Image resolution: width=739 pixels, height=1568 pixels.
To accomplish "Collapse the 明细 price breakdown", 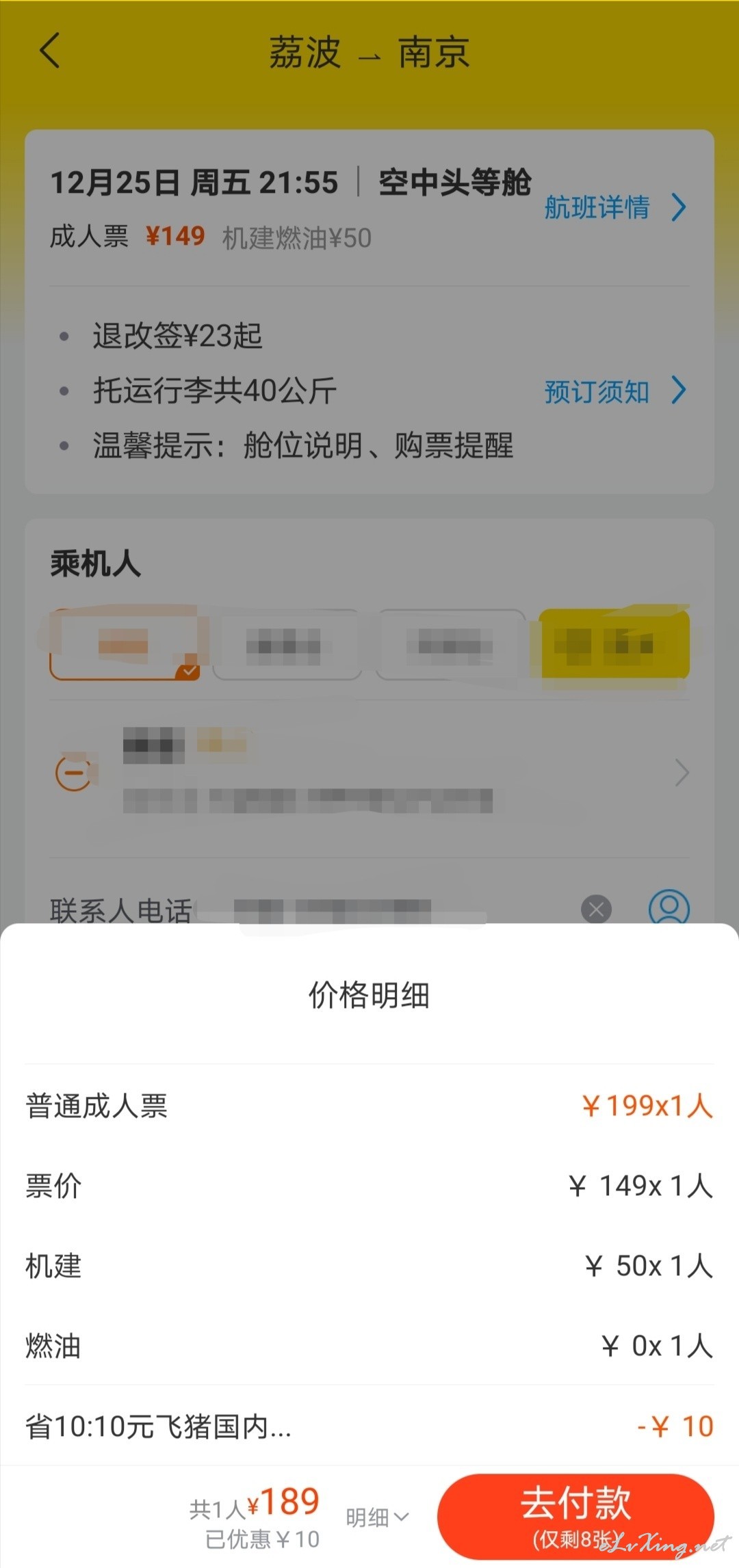I will coord(378,1517).
